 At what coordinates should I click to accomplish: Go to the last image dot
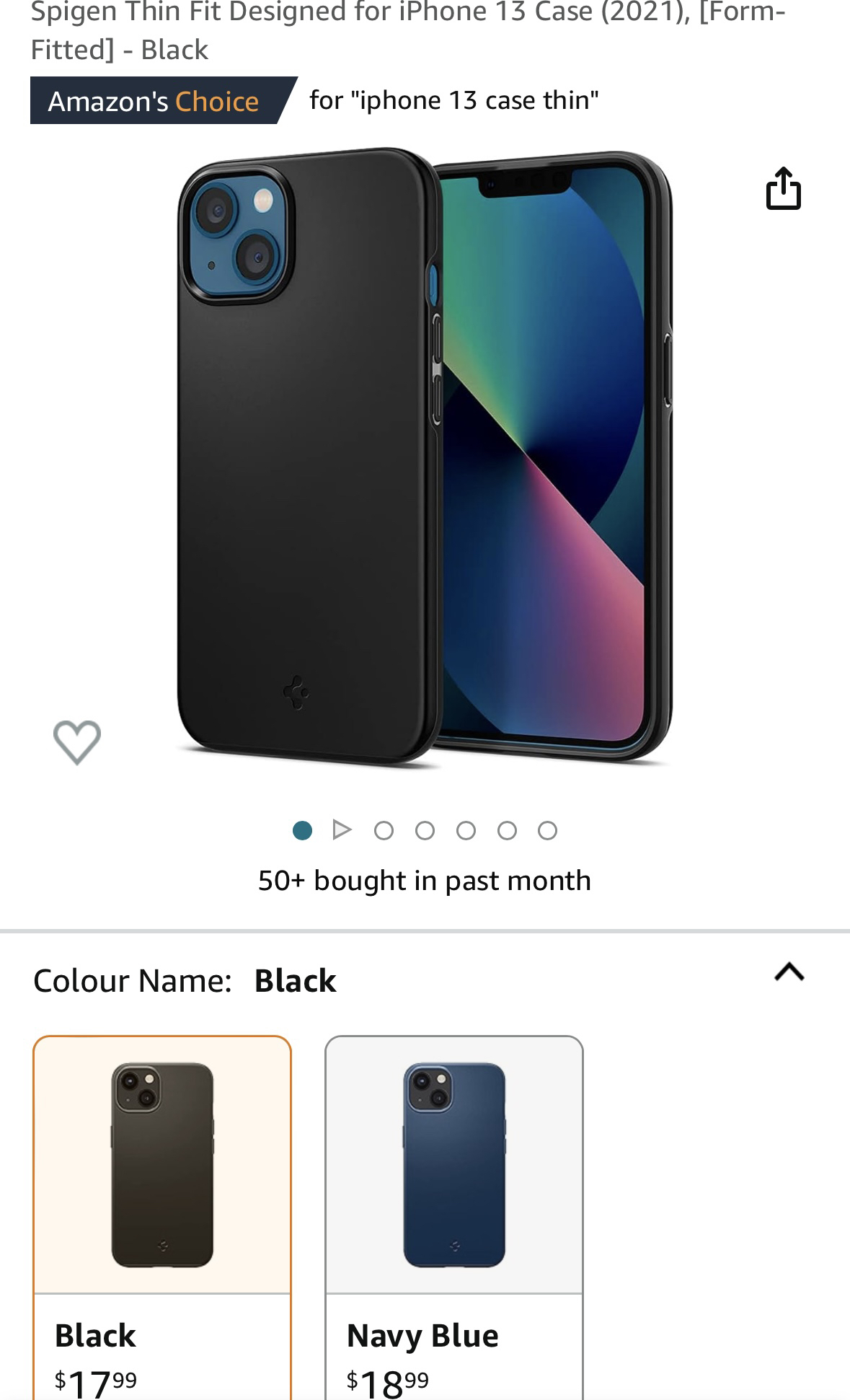point(547,831)
